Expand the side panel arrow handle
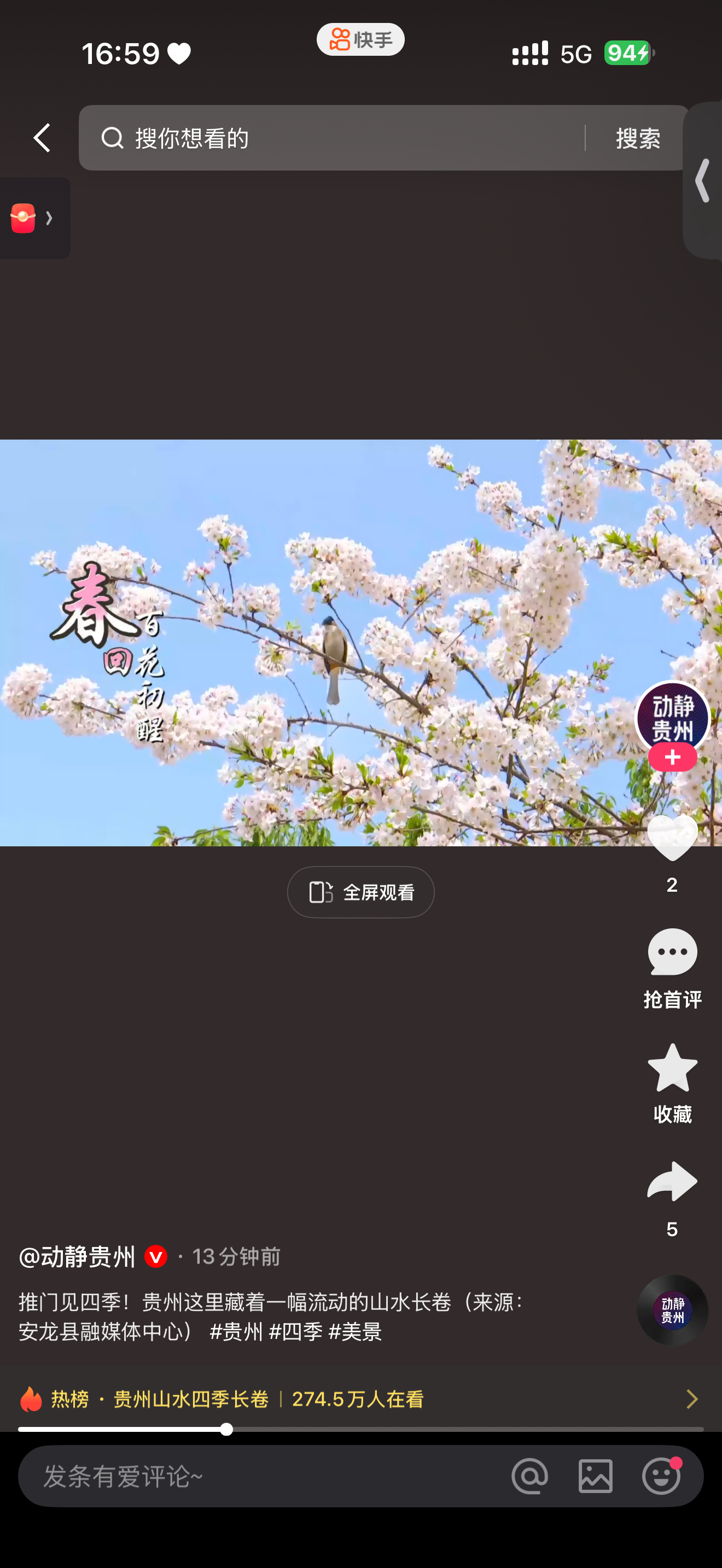This screenshot has height=1568, width=722. (x=703, y=180)
